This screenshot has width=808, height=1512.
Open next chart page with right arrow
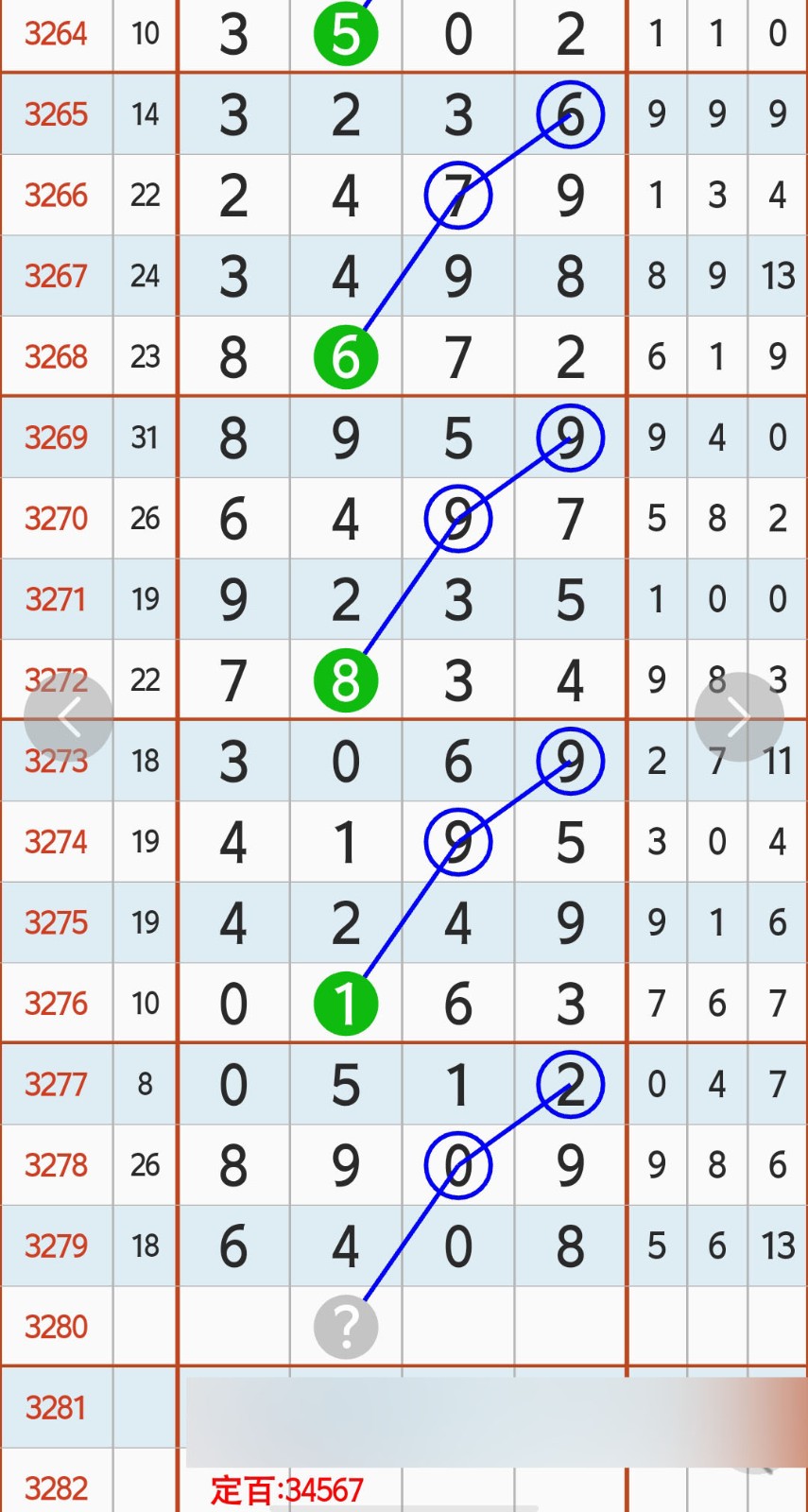739,715
